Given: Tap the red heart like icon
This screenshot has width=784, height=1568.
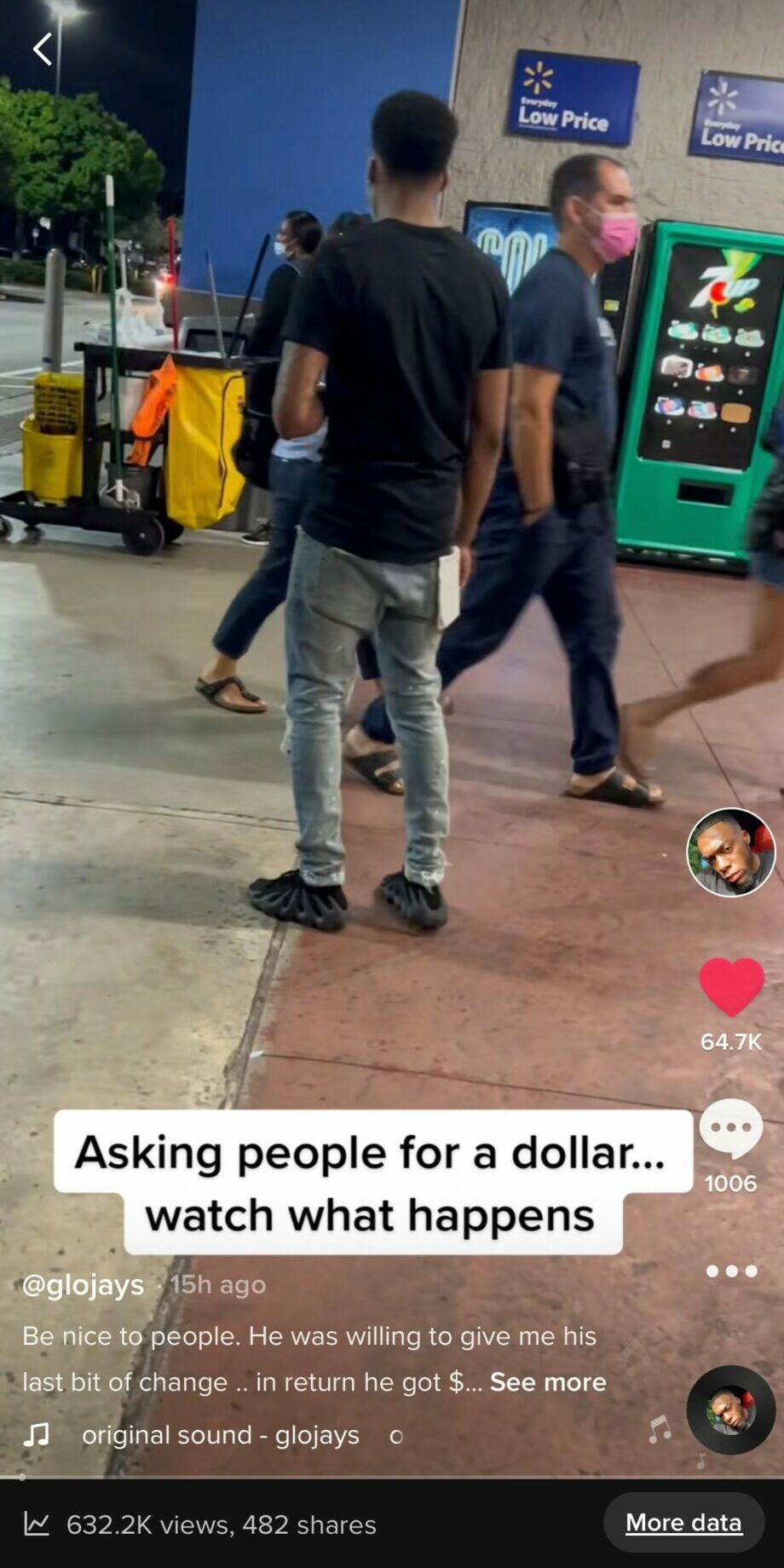Looking at the screenshot, I should tap(731, 986).
